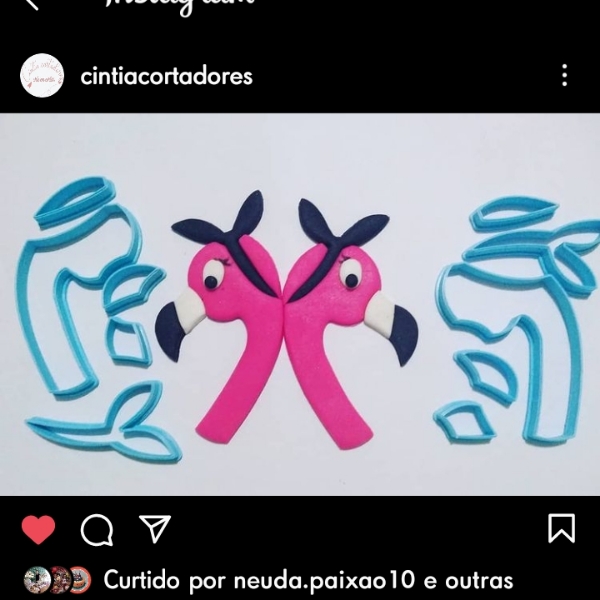Open the flamingo cutters post image
Image resolution: width=600 pixels, height=600 pixels.
click(300, 303)
